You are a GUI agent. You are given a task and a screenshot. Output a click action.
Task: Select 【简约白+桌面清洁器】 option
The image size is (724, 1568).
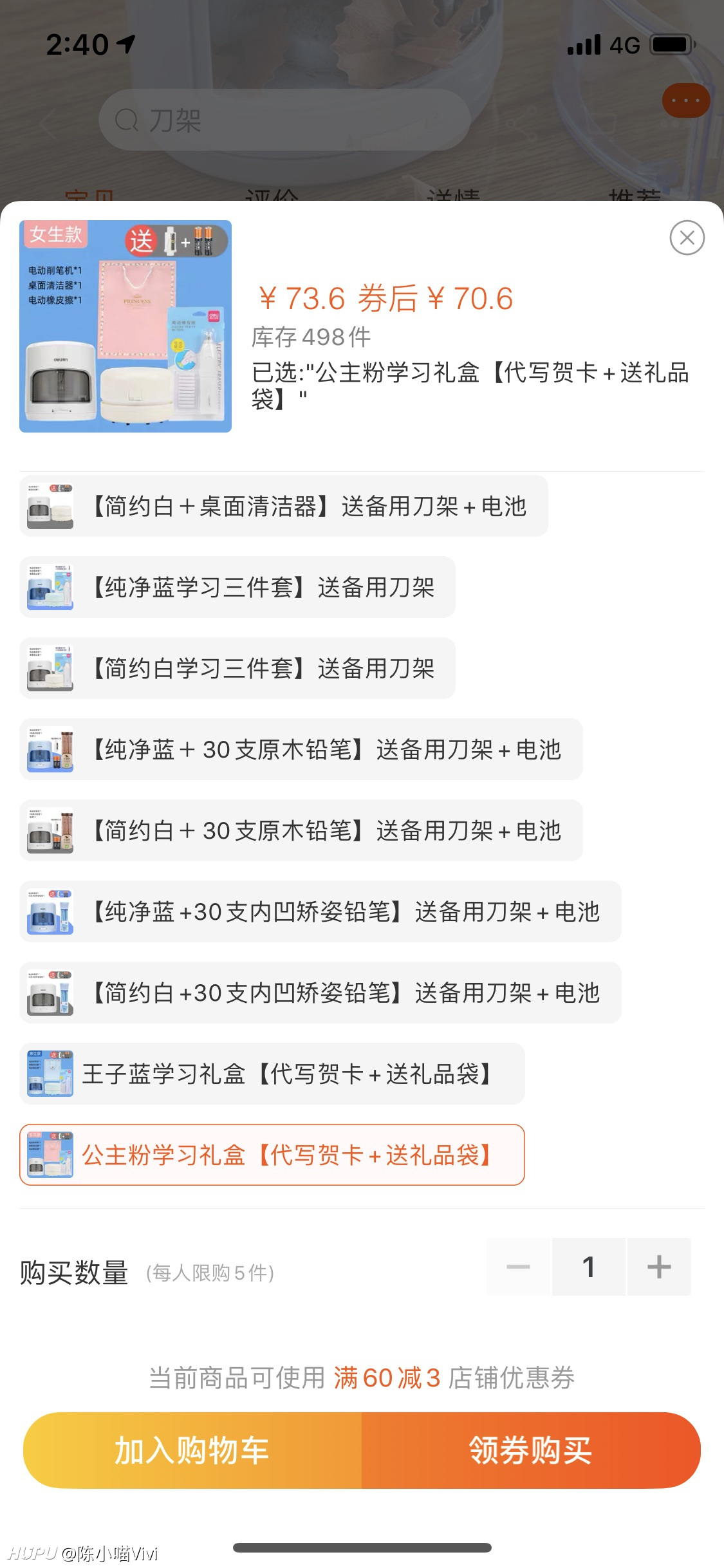pos(284,506)
